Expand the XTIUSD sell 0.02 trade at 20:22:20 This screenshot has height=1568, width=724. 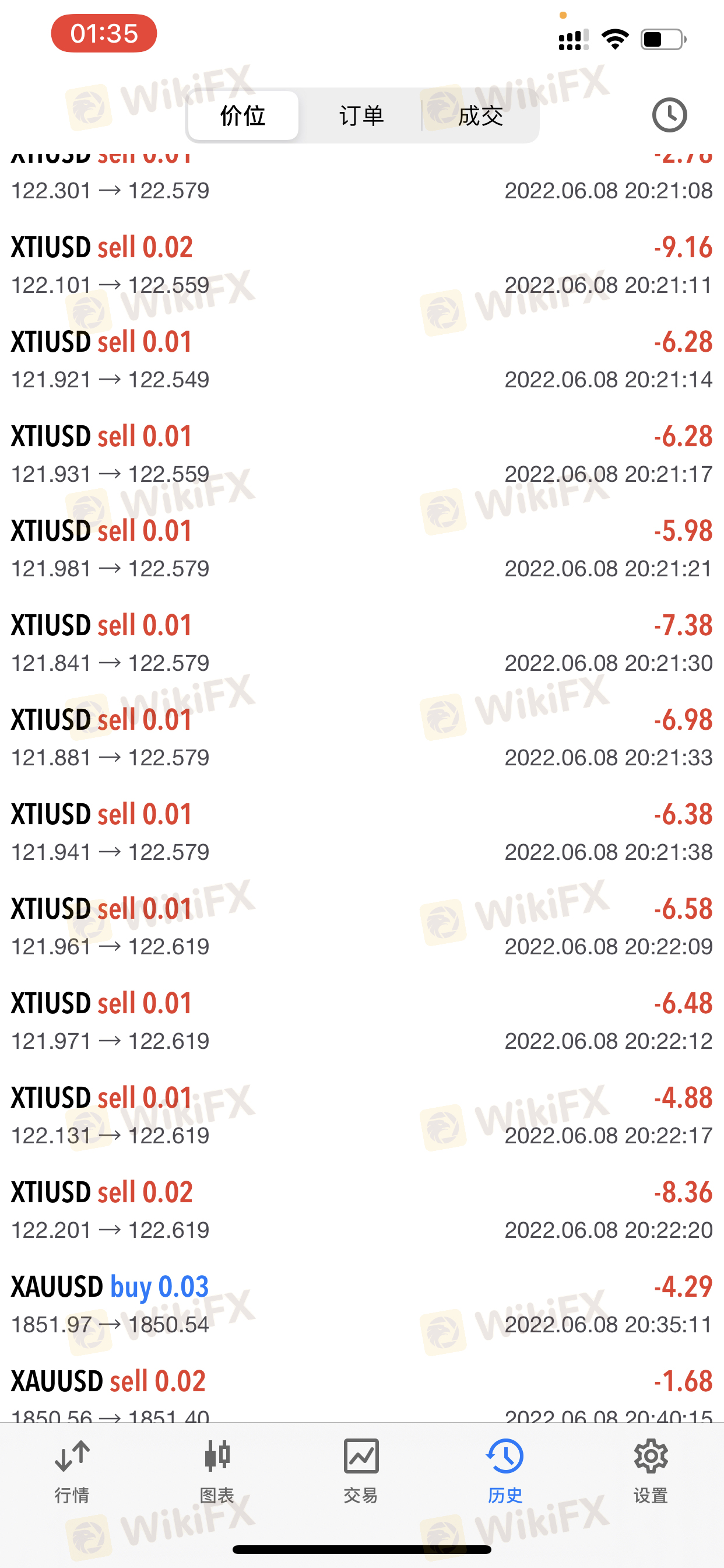pos(362,1209)
